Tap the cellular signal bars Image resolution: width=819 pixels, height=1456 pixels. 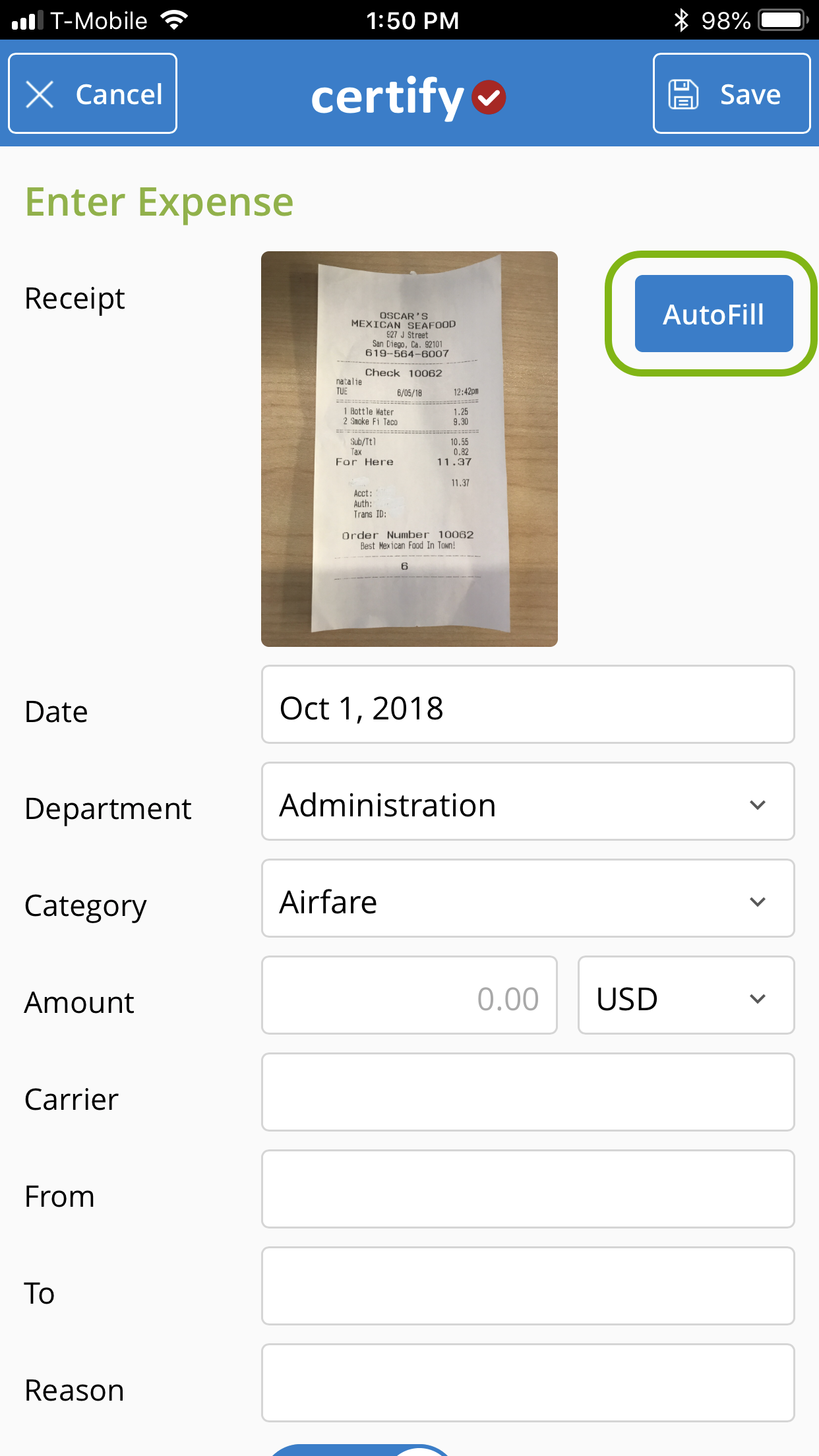point(24,19)
